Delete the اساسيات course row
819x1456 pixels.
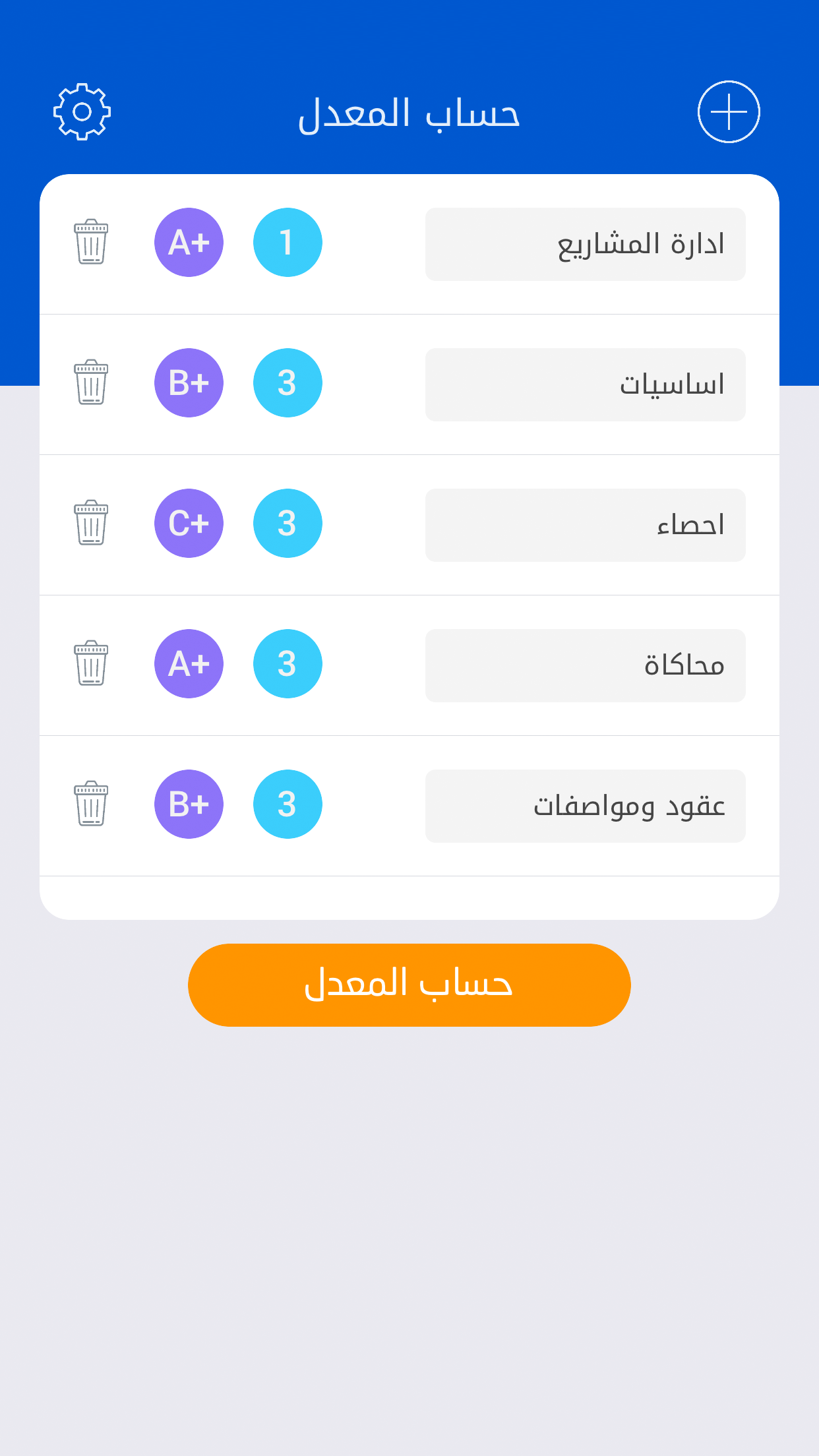click(x=92, y=382)
